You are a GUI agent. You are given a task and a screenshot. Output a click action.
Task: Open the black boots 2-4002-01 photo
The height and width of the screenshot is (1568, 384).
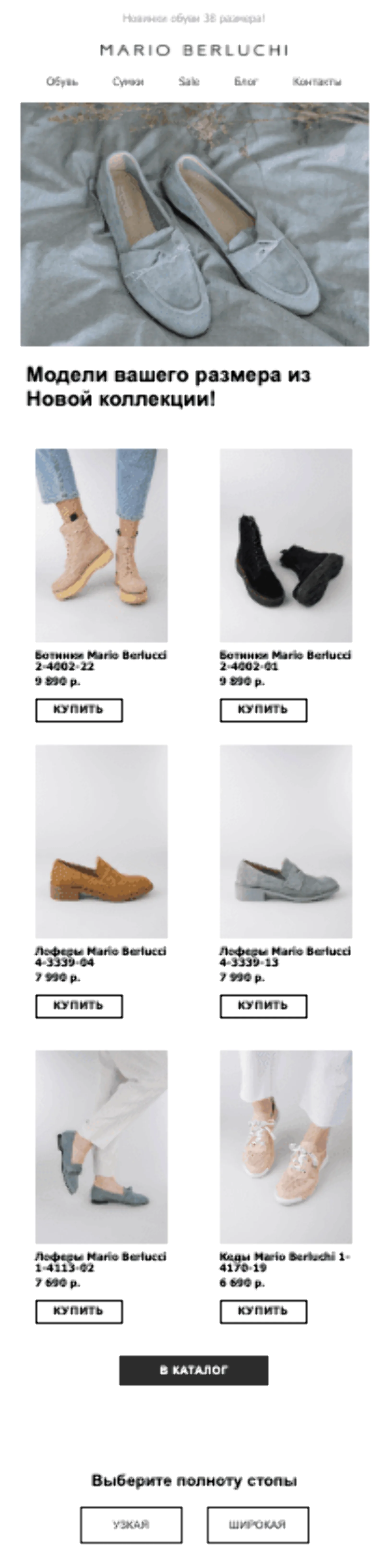[286, 545]
